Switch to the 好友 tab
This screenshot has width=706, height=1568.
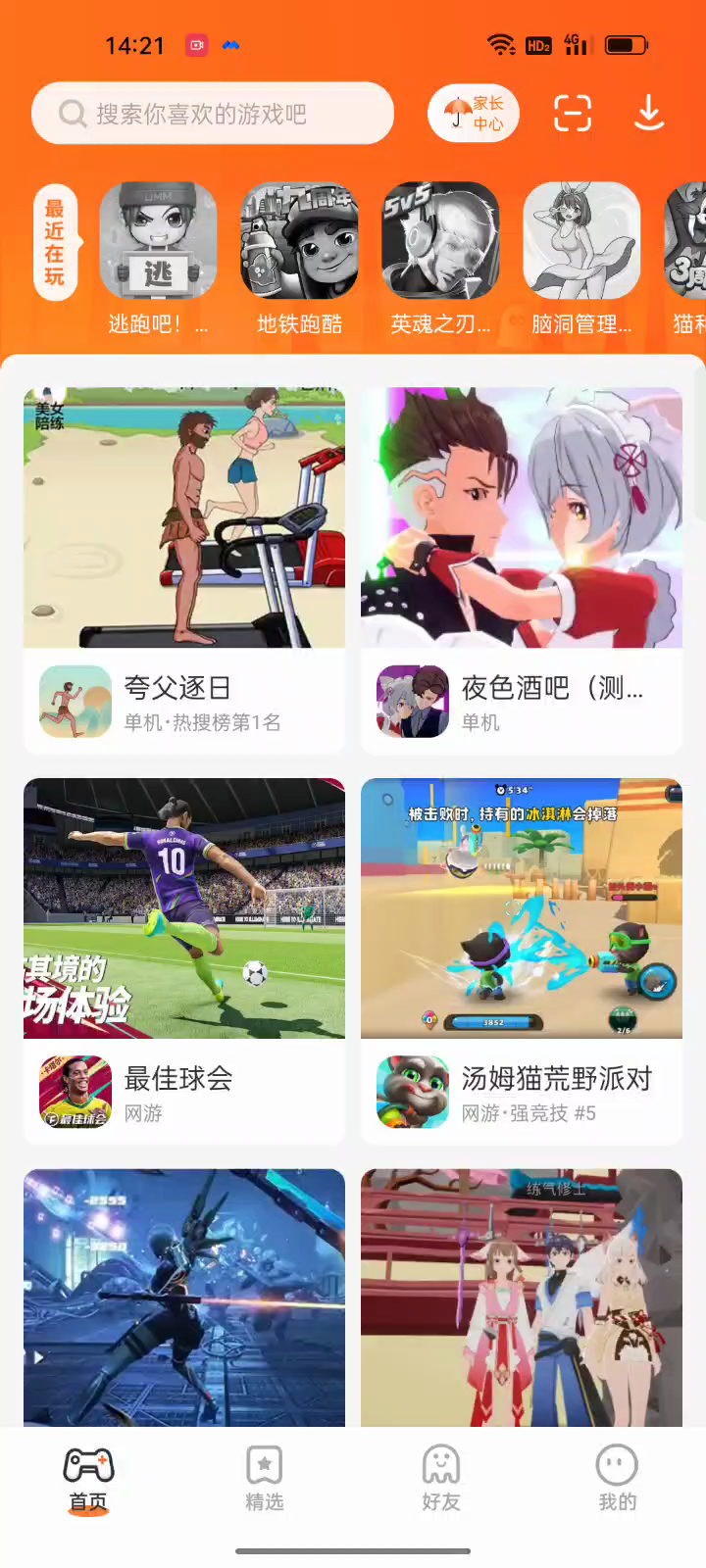click(x=441, y=1478)
